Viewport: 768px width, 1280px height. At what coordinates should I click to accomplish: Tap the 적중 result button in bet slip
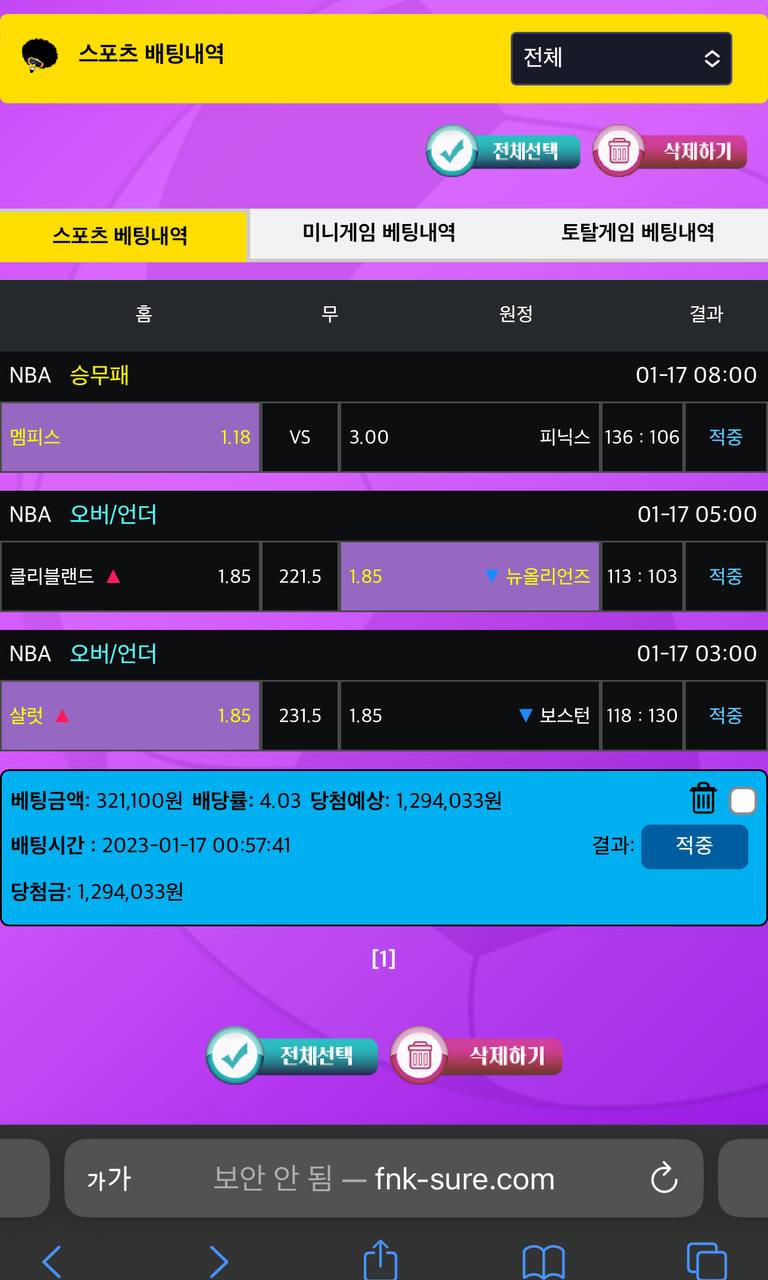point(694,846)
